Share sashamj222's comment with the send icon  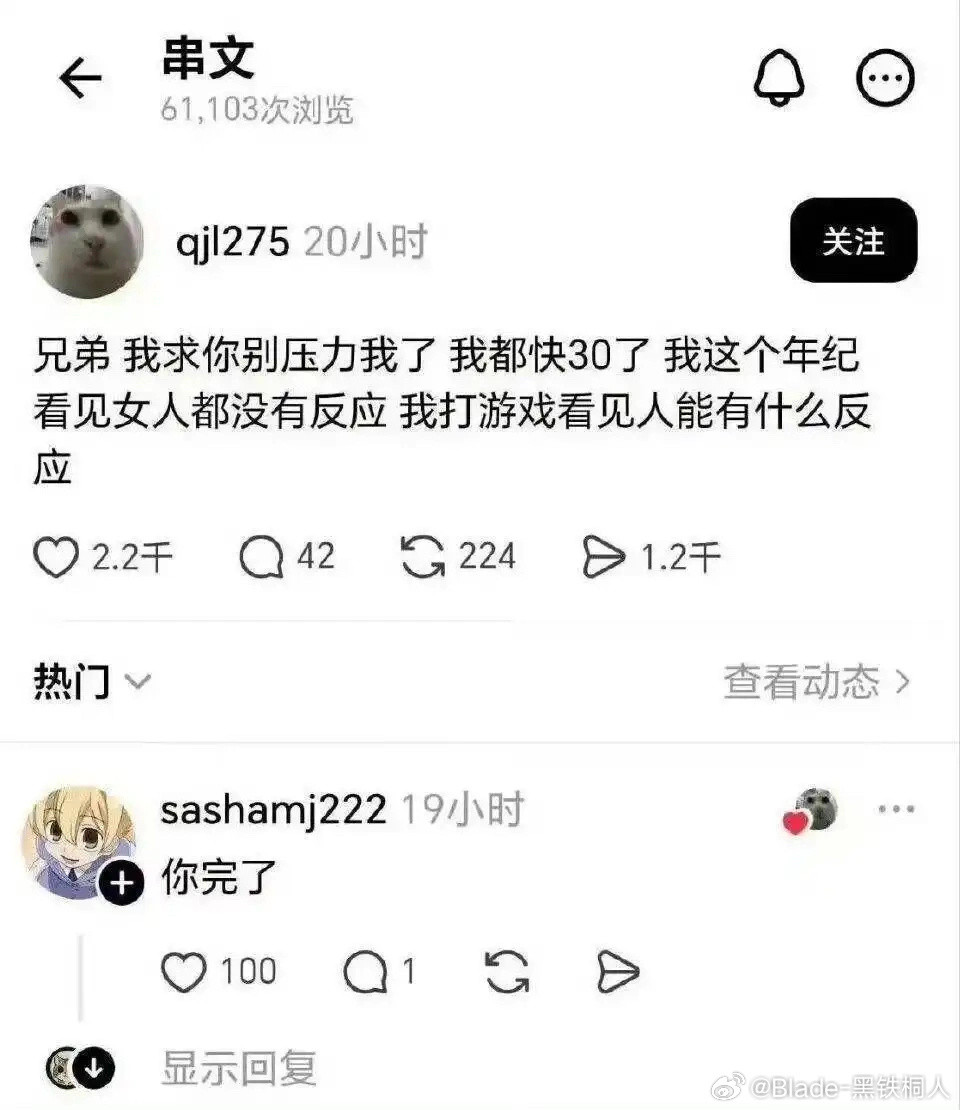coord(621,969)
